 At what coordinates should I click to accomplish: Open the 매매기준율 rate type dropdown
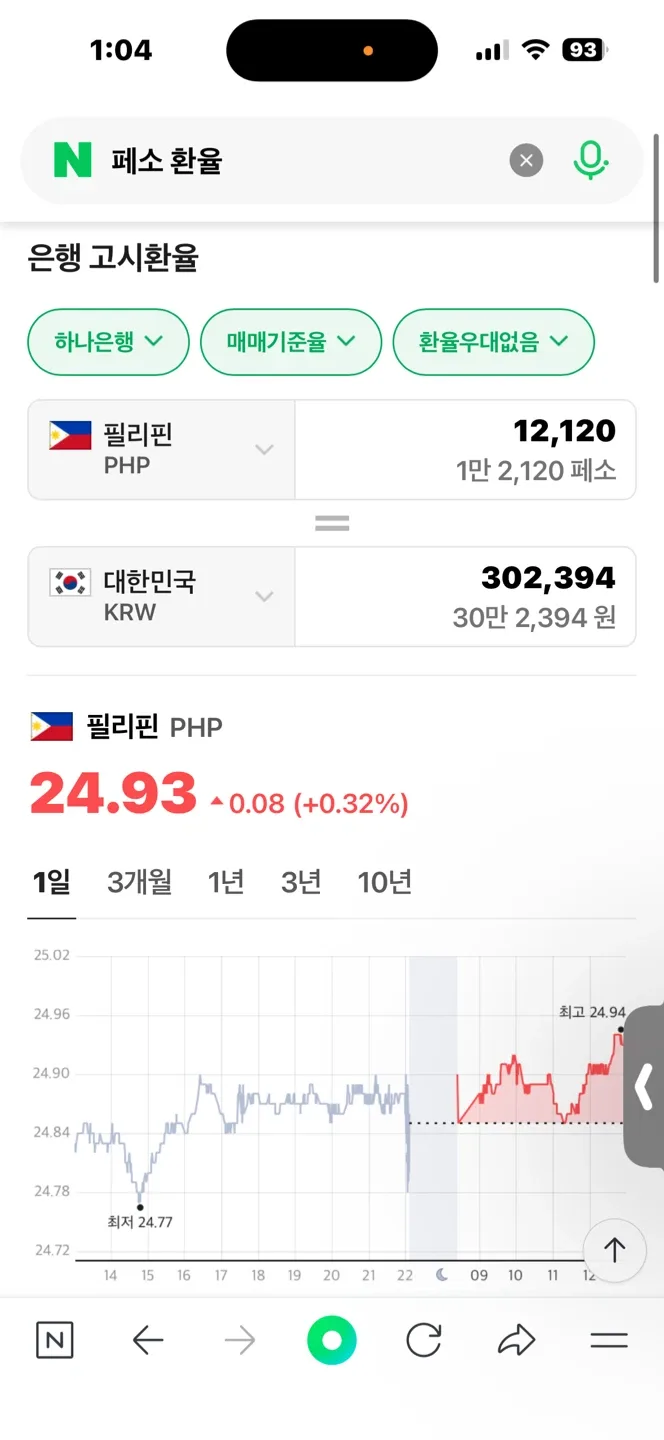pos(291,341)
